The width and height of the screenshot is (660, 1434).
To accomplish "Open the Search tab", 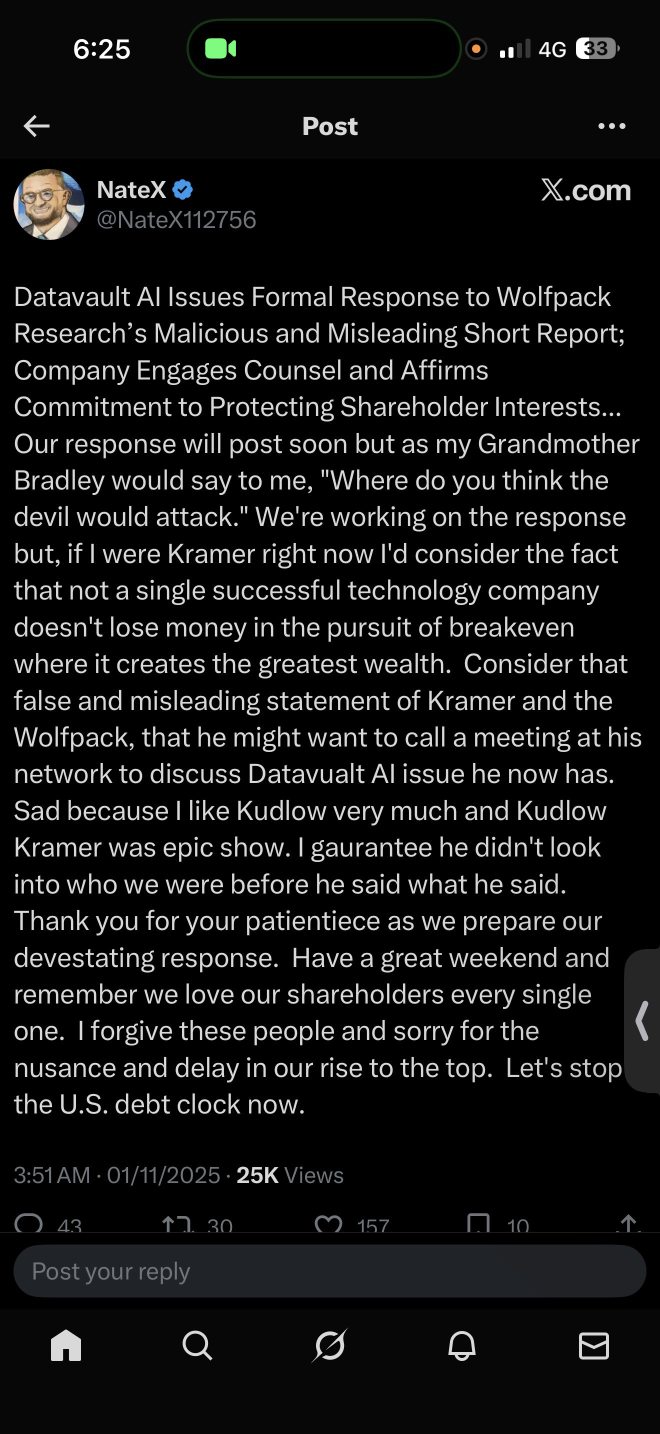I will pos(197,1346).
